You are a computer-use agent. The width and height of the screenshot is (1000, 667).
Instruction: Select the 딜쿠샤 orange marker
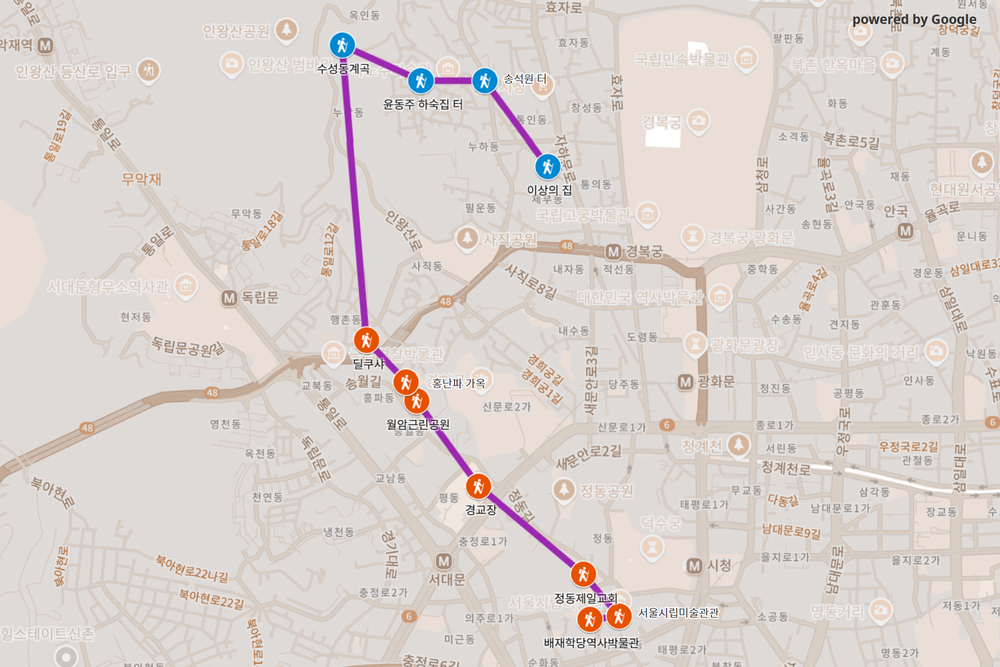click(x=367, y=340)
